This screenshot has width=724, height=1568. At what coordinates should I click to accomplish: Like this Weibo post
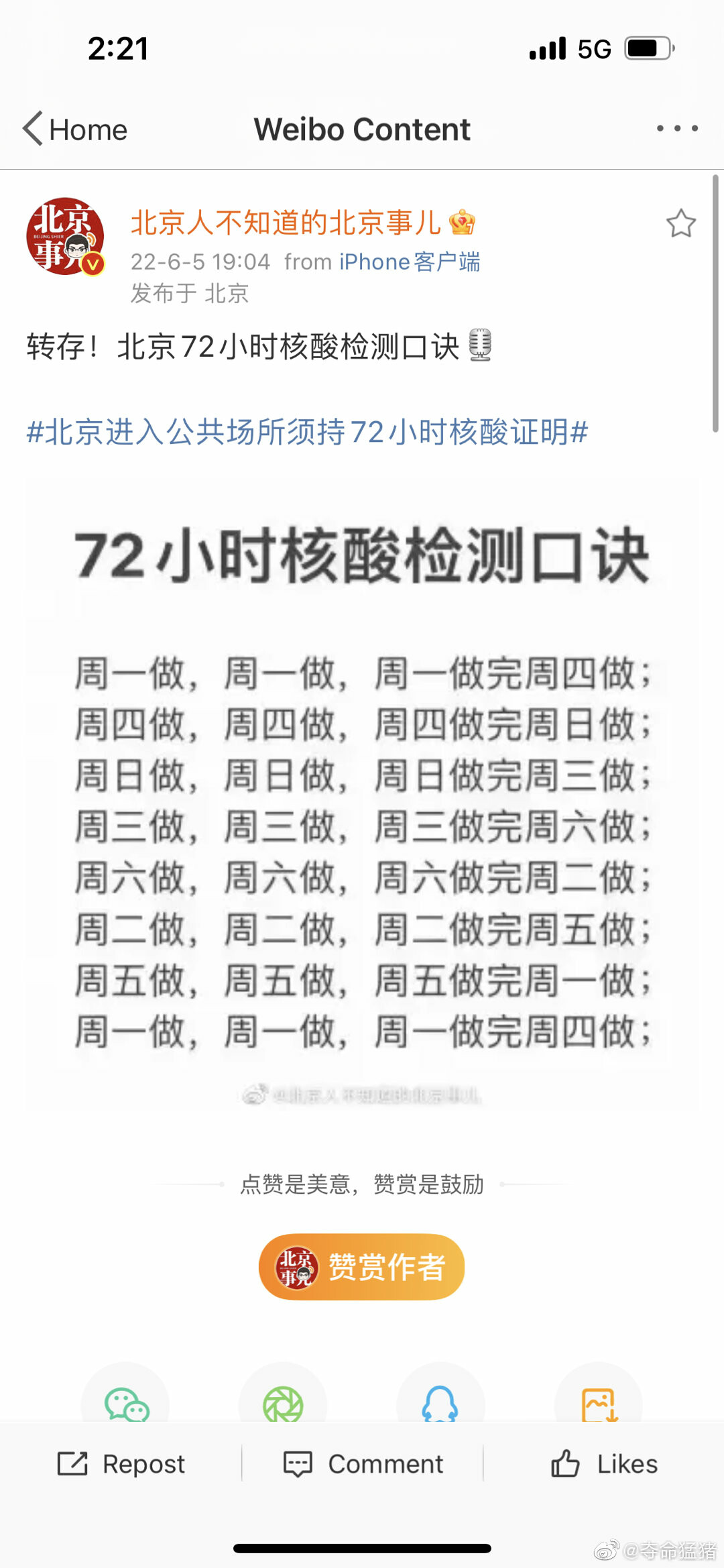point(604,1464)
